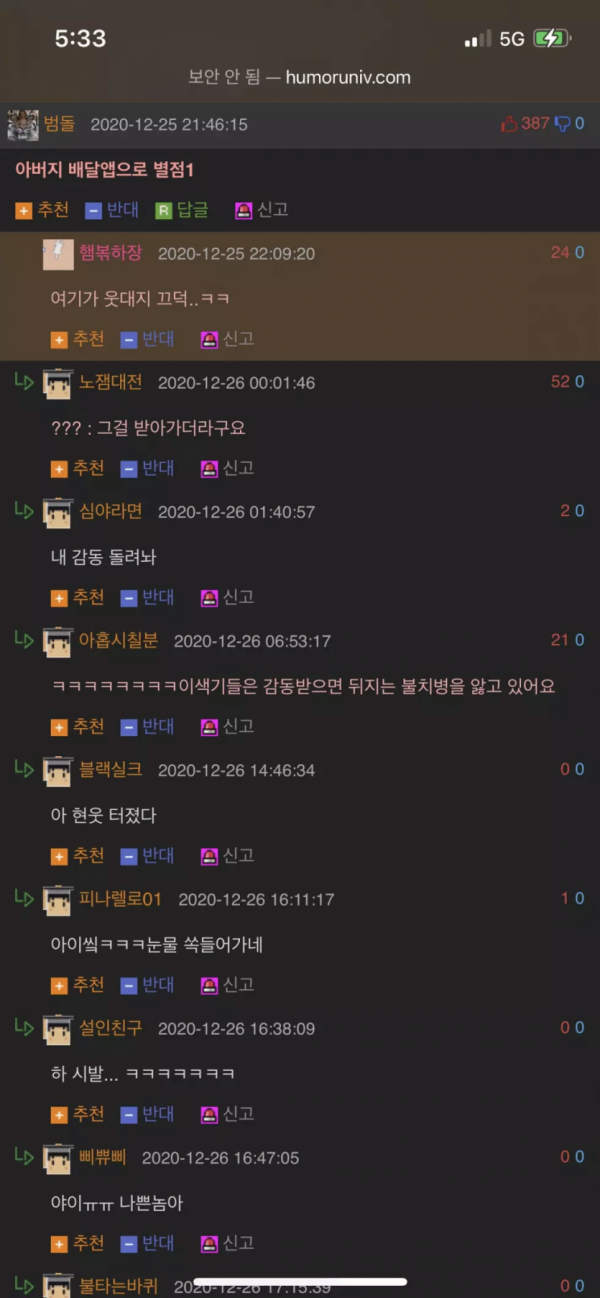
Task: Tap 반대 on 범돌's comment
Action: click(112, 210)
